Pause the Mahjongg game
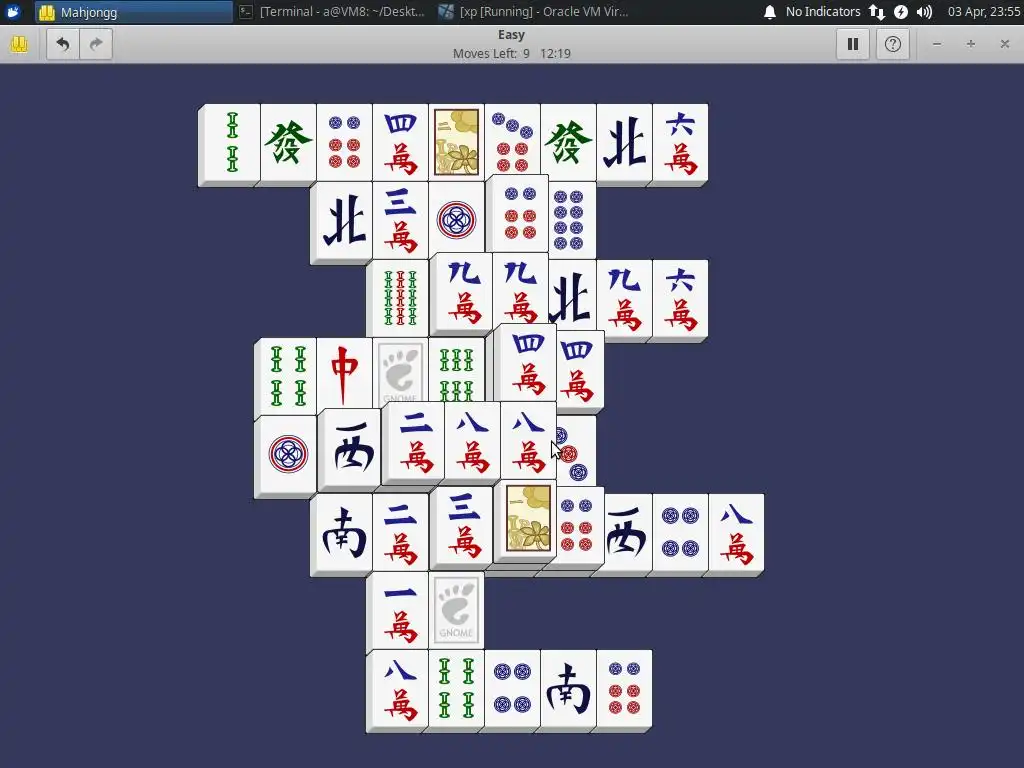This screenshot has width=1024, height=768. click(853, 44)
